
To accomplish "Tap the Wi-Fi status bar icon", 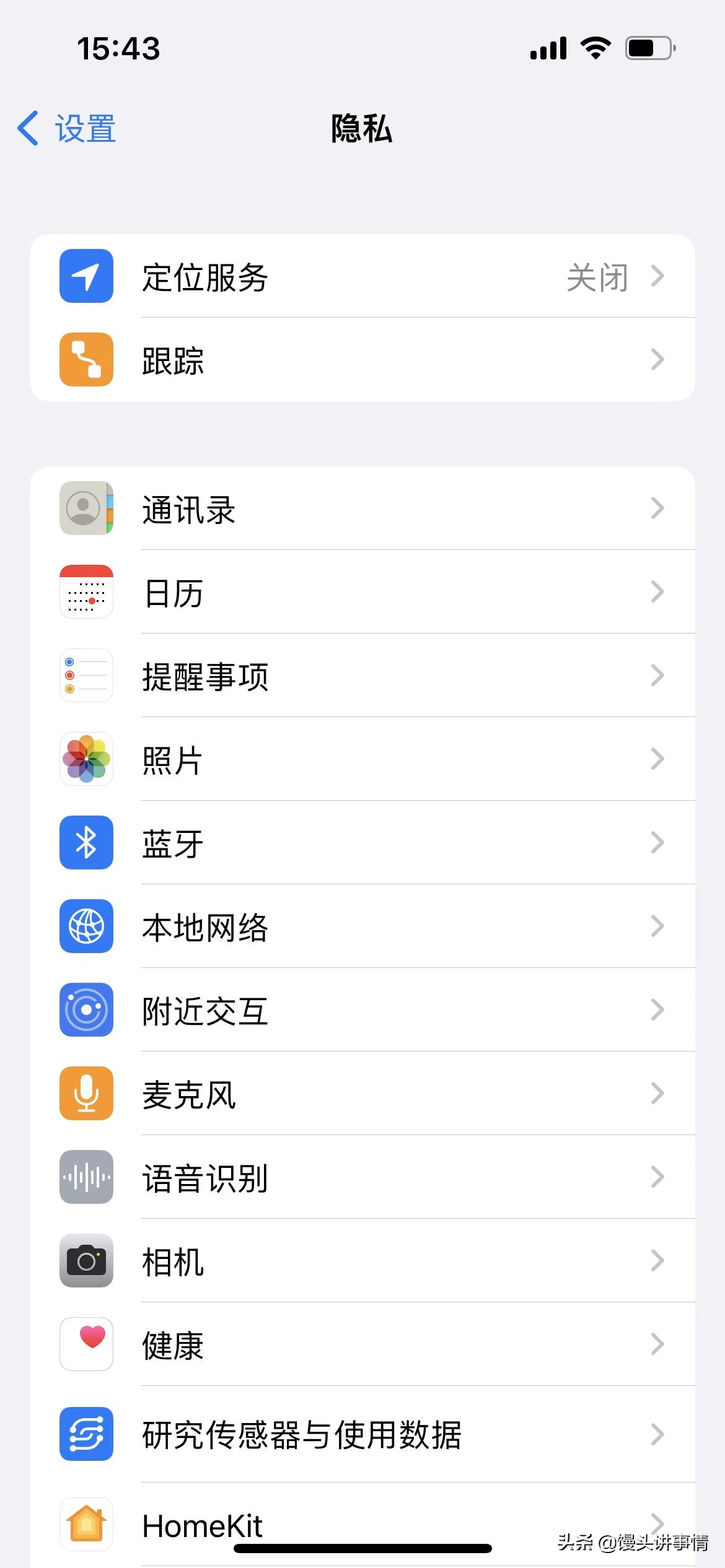I will pos(596,48).
